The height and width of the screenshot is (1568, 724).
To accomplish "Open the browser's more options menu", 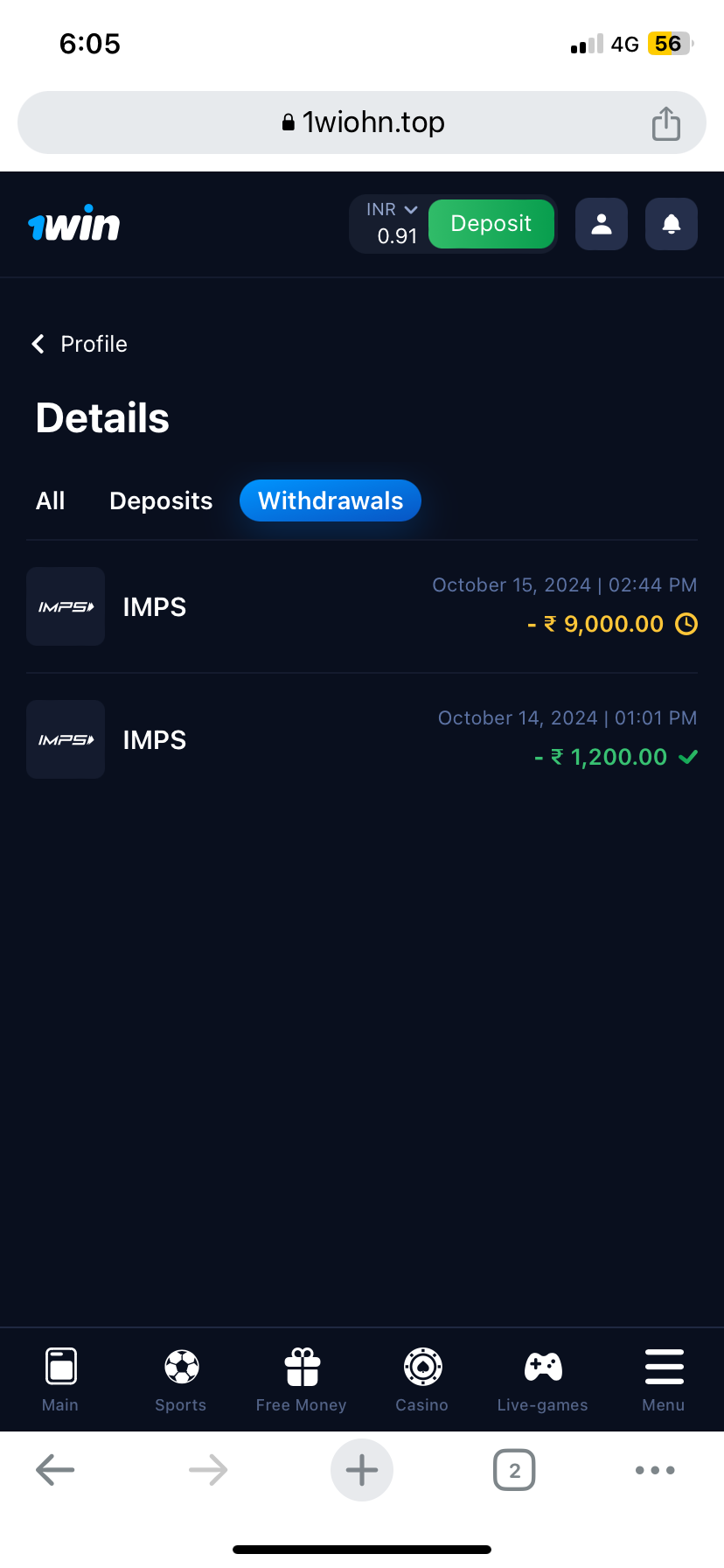I will tap(655, 1470).
